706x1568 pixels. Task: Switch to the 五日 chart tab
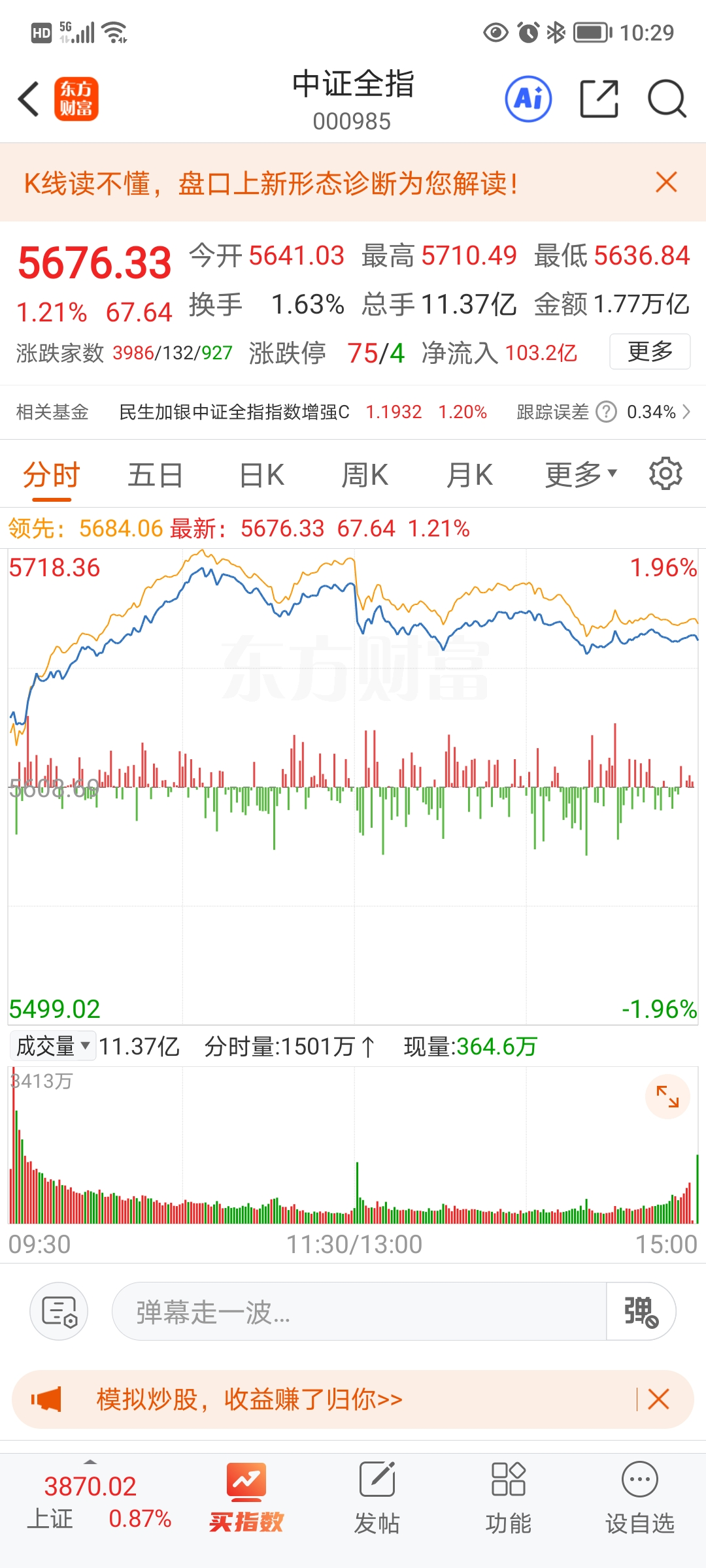[155, 475]
